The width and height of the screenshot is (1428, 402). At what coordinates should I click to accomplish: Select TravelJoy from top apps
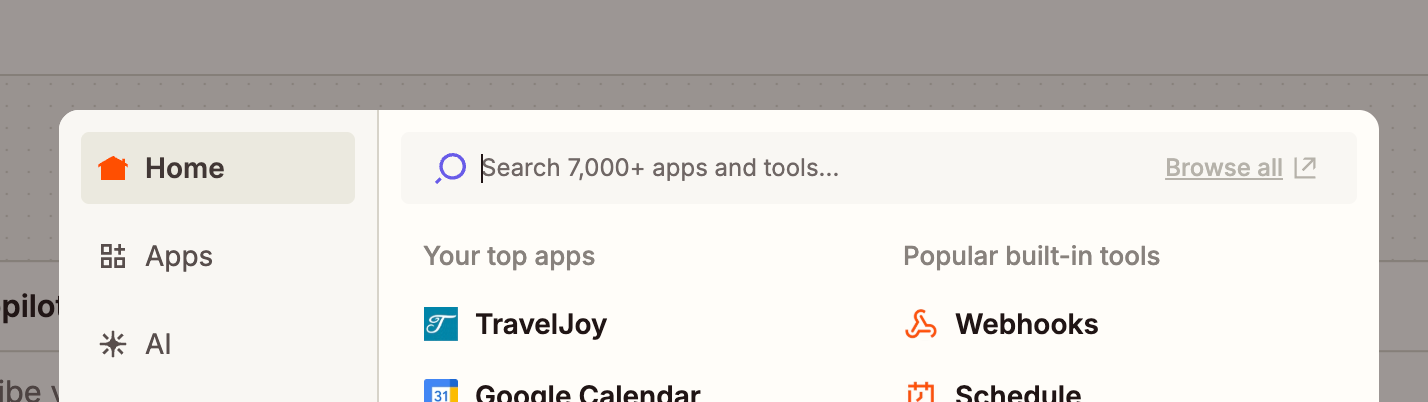click(540, 324)
